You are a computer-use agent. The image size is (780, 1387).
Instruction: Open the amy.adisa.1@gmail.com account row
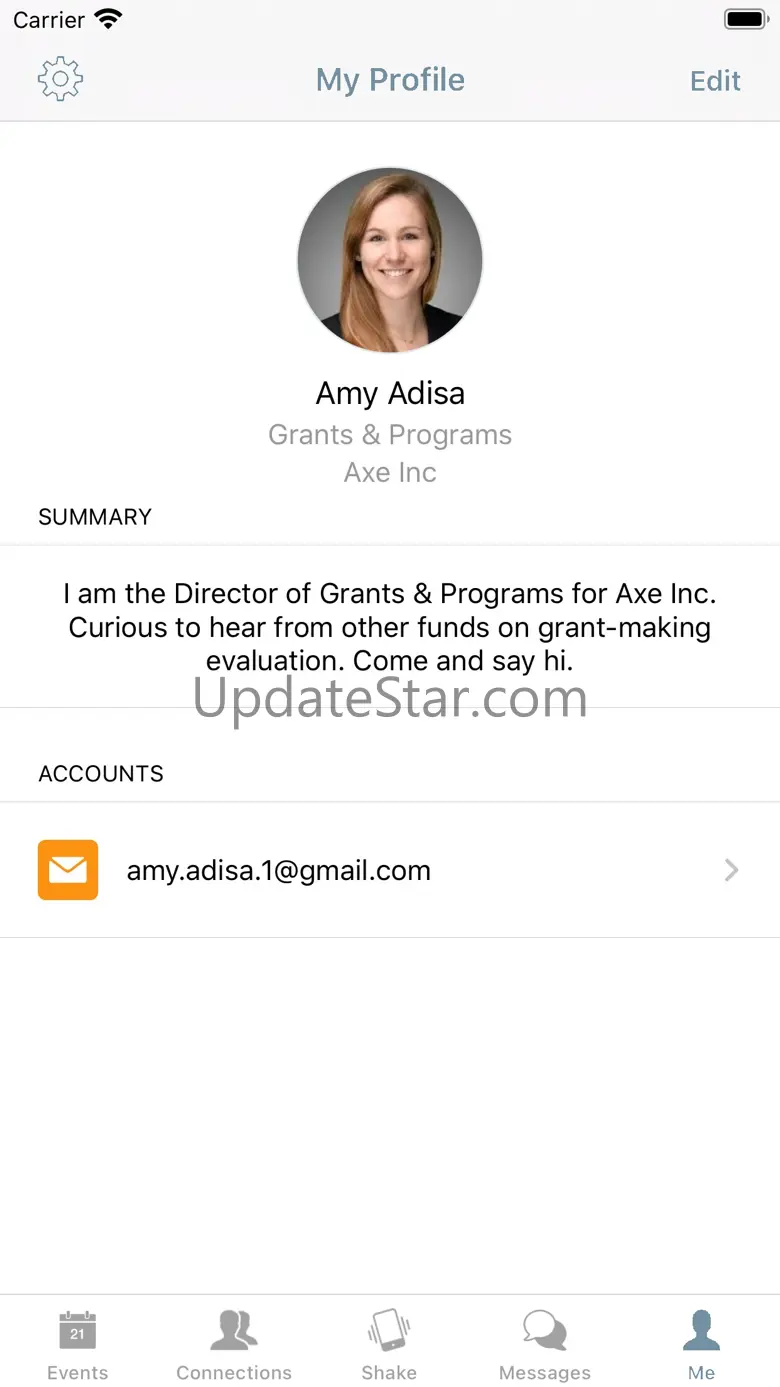pos(389,870)
